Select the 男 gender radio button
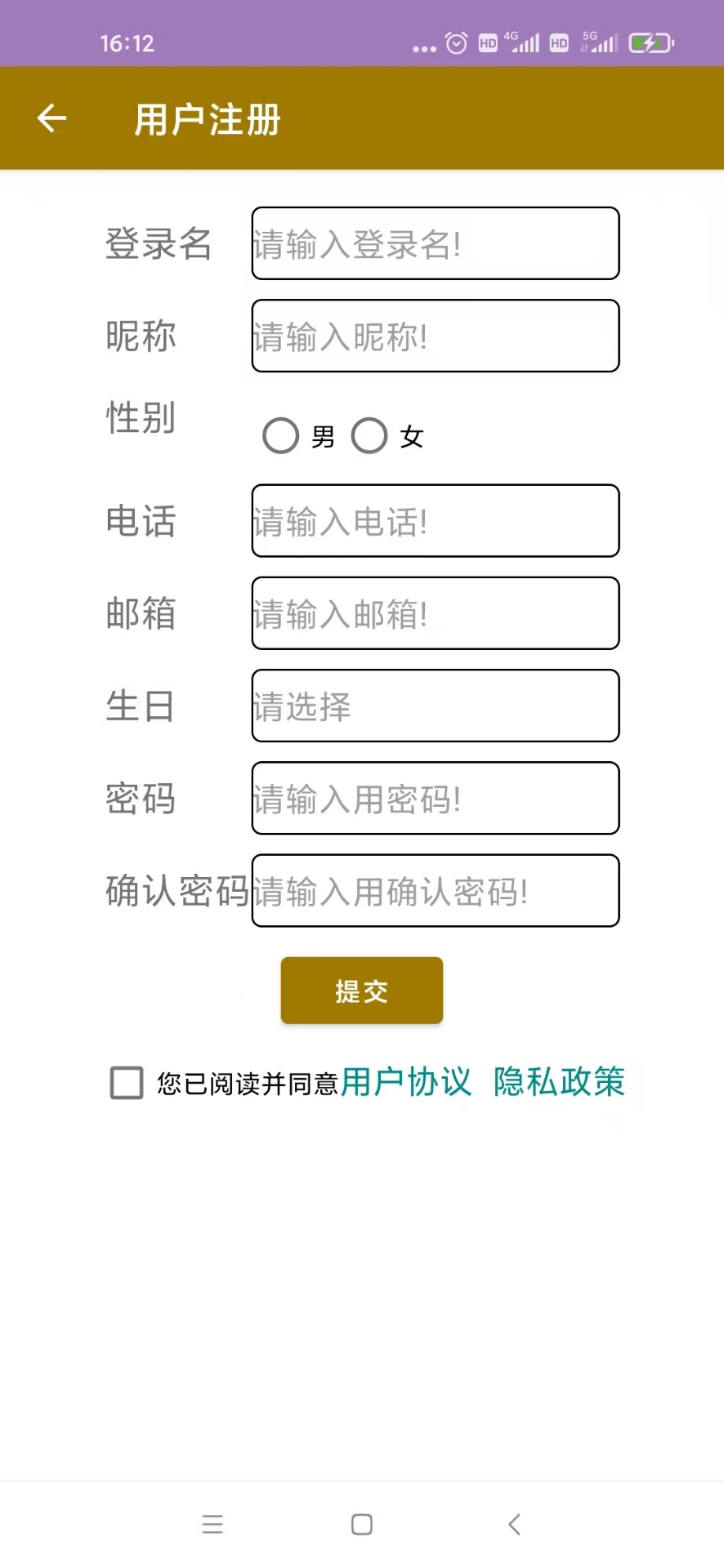Image resolution: width=724 pixels, height=1568 pixels. [x=281, y=436]
